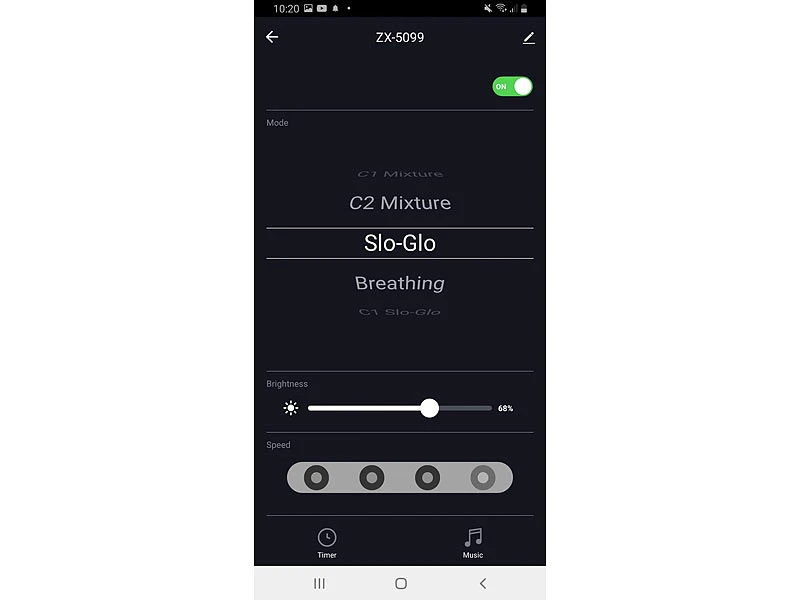The width and height of the screenshot is (800, 600).
Task: Open the Music tab
Action: point(473,543)
